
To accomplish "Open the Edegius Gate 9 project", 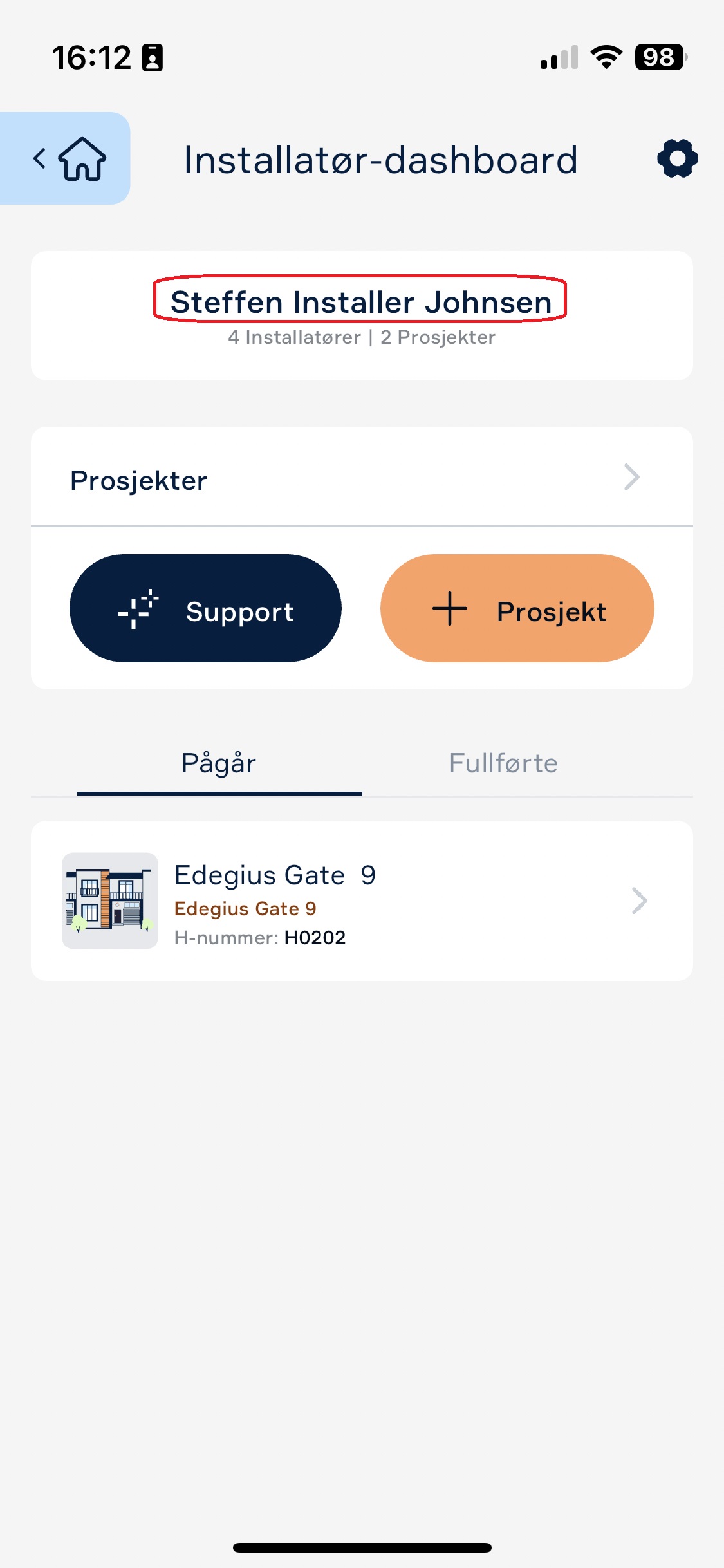I will 362,901.
